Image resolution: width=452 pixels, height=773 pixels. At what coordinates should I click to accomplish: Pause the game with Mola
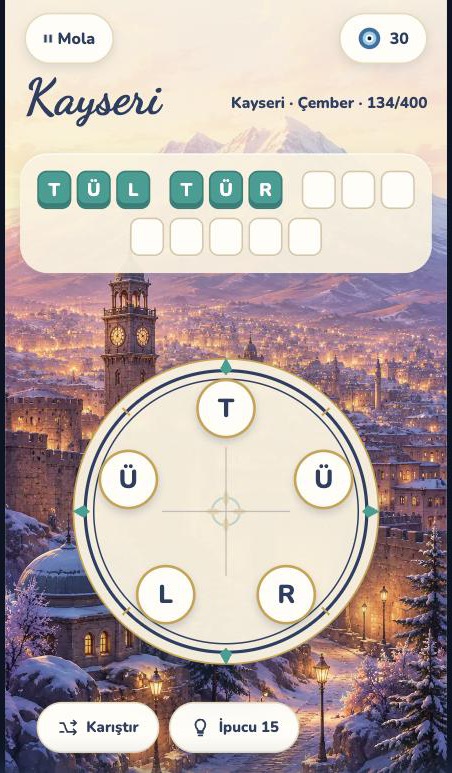[x=69, y=38]
